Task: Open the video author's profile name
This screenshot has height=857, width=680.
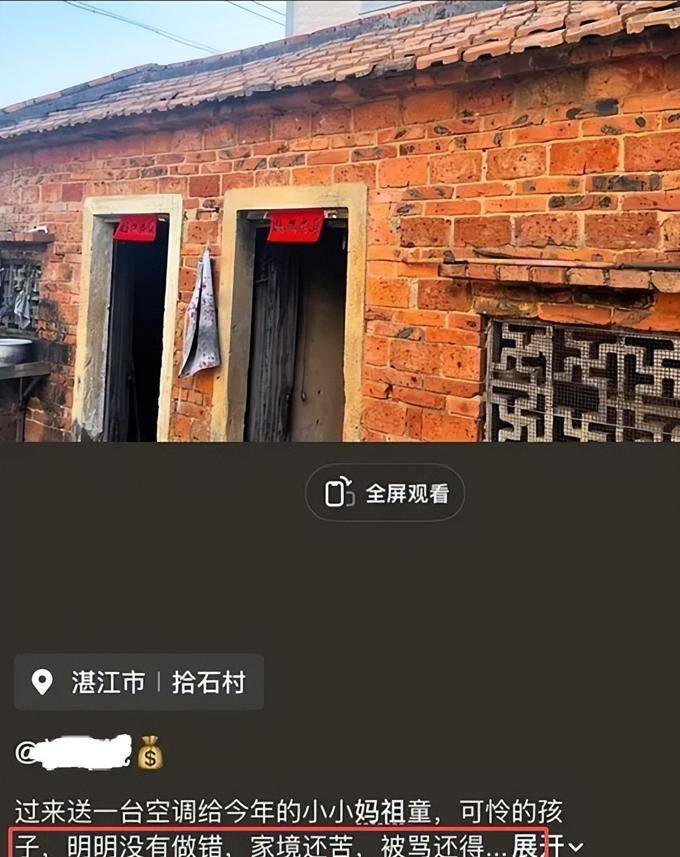Action: (78, 752)
